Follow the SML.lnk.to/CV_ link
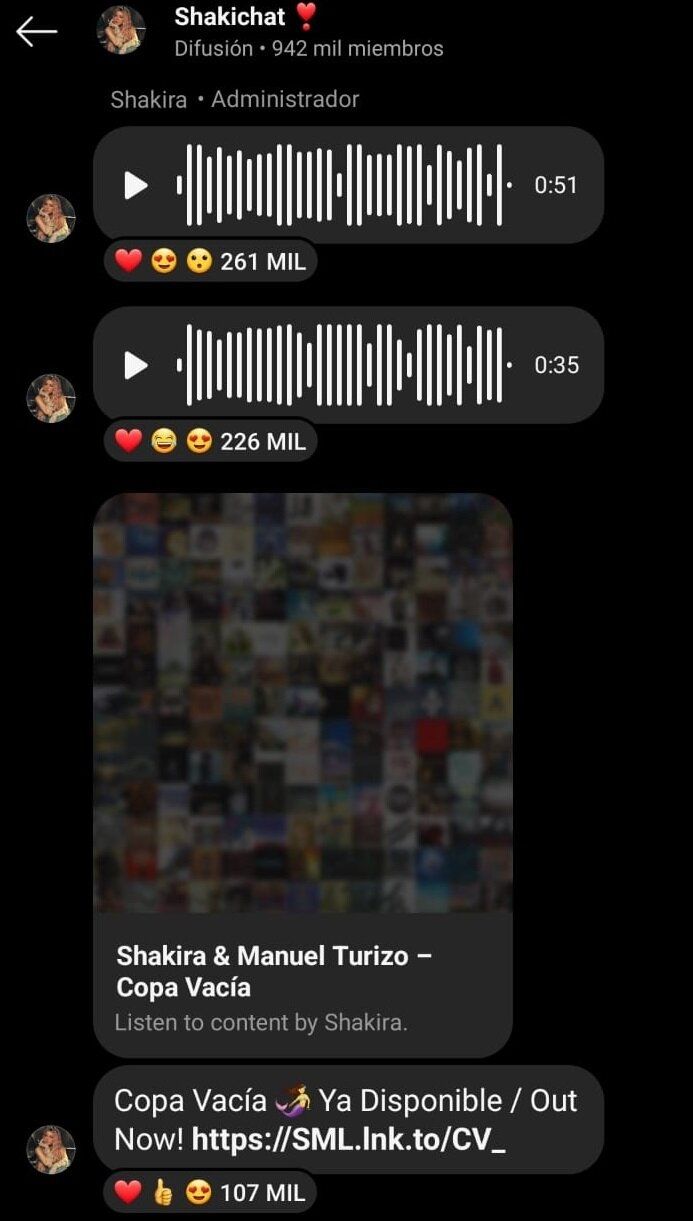 pos(348,1139)
